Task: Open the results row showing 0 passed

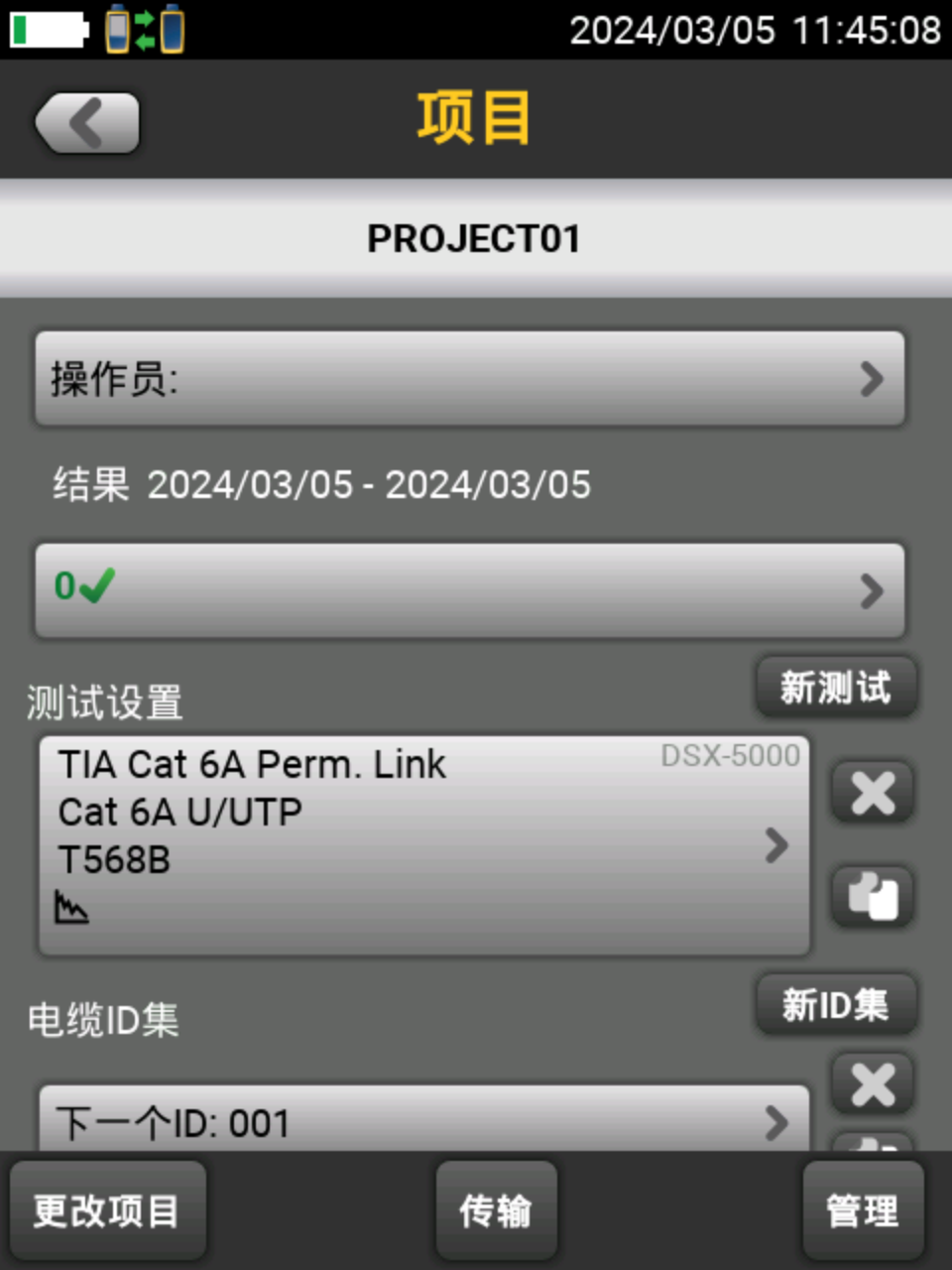Action: tap(469, 590)
